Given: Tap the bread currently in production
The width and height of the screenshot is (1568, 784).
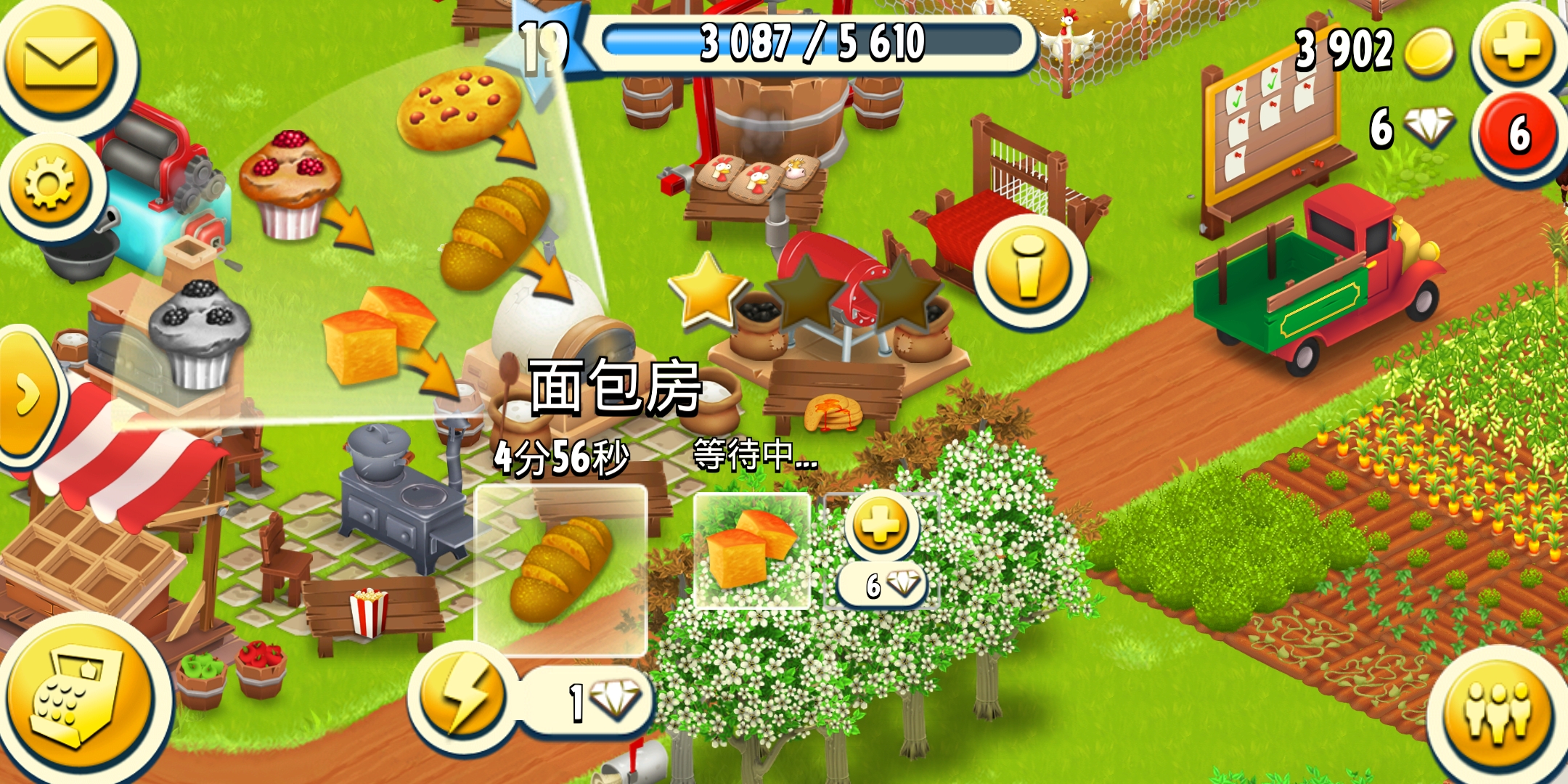Looking at the screenshot, I should pos(560,570).
